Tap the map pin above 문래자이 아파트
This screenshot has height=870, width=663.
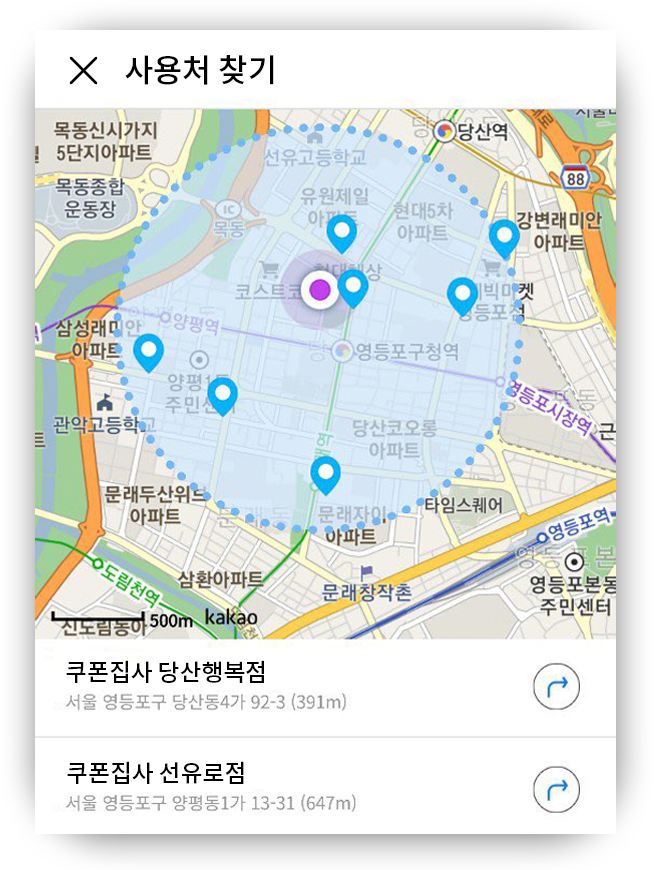pos(325,473)
